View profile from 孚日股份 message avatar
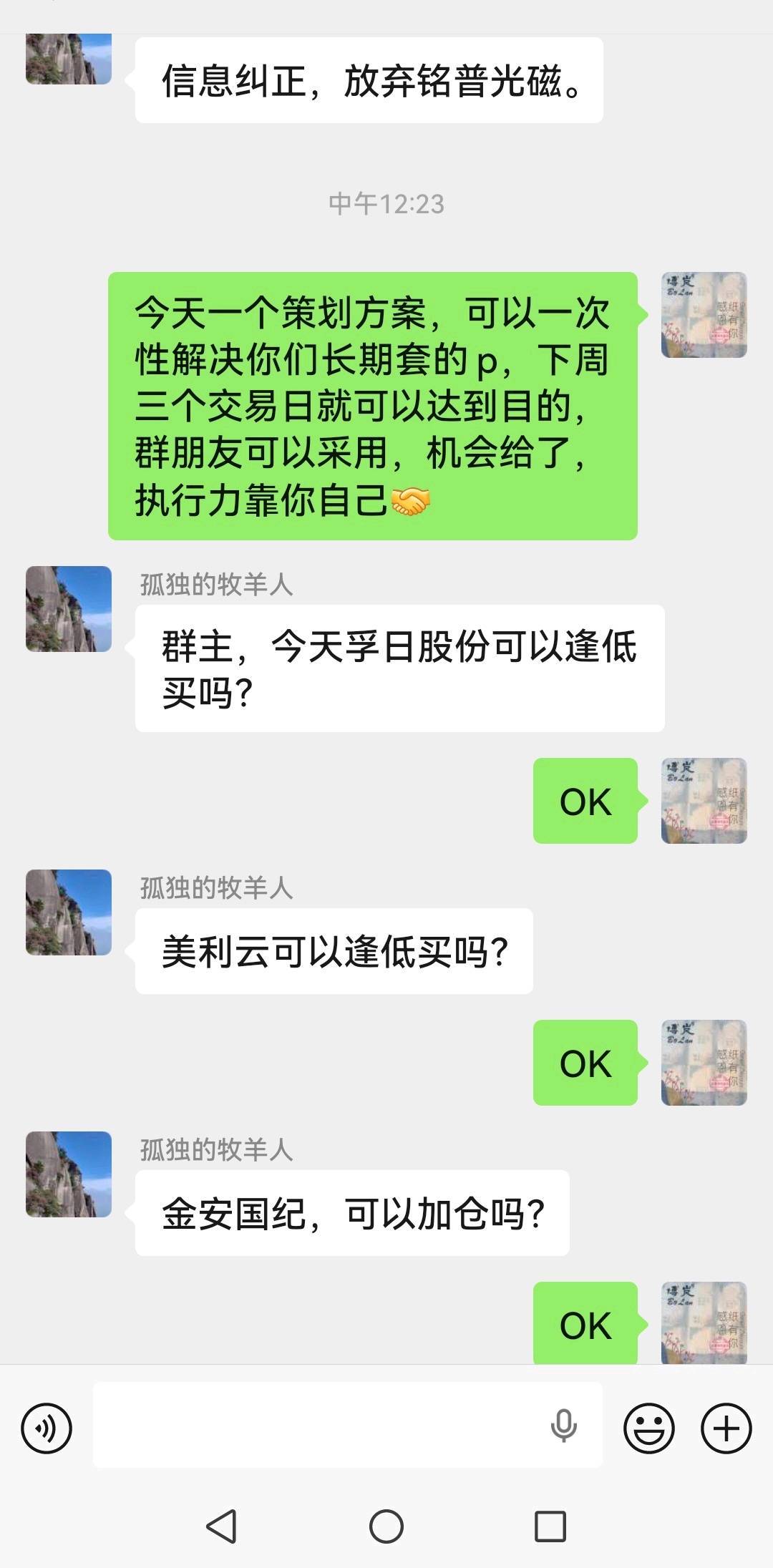Viewport: 773px width, 1568px height. (69, 609)
